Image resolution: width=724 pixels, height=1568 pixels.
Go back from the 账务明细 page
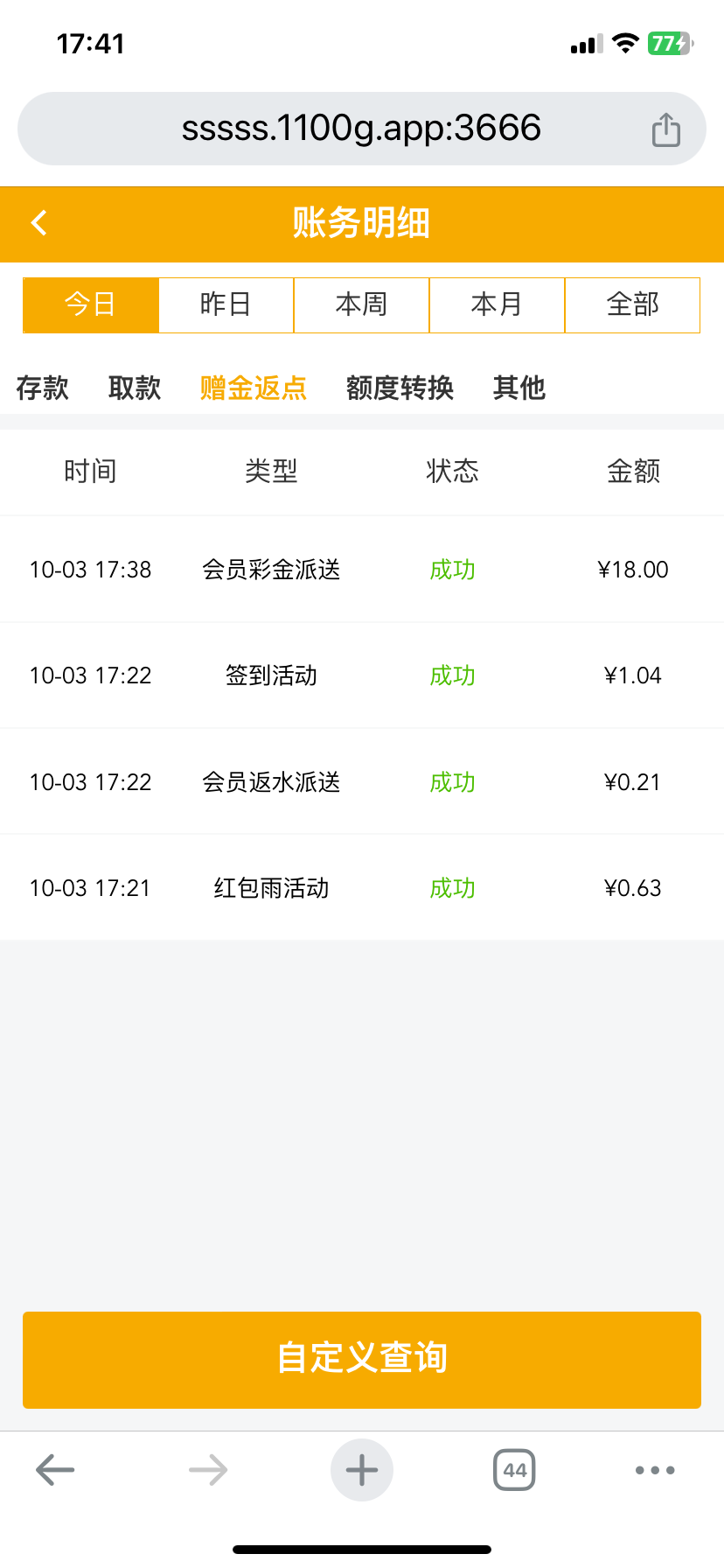[x=39, y=223]
